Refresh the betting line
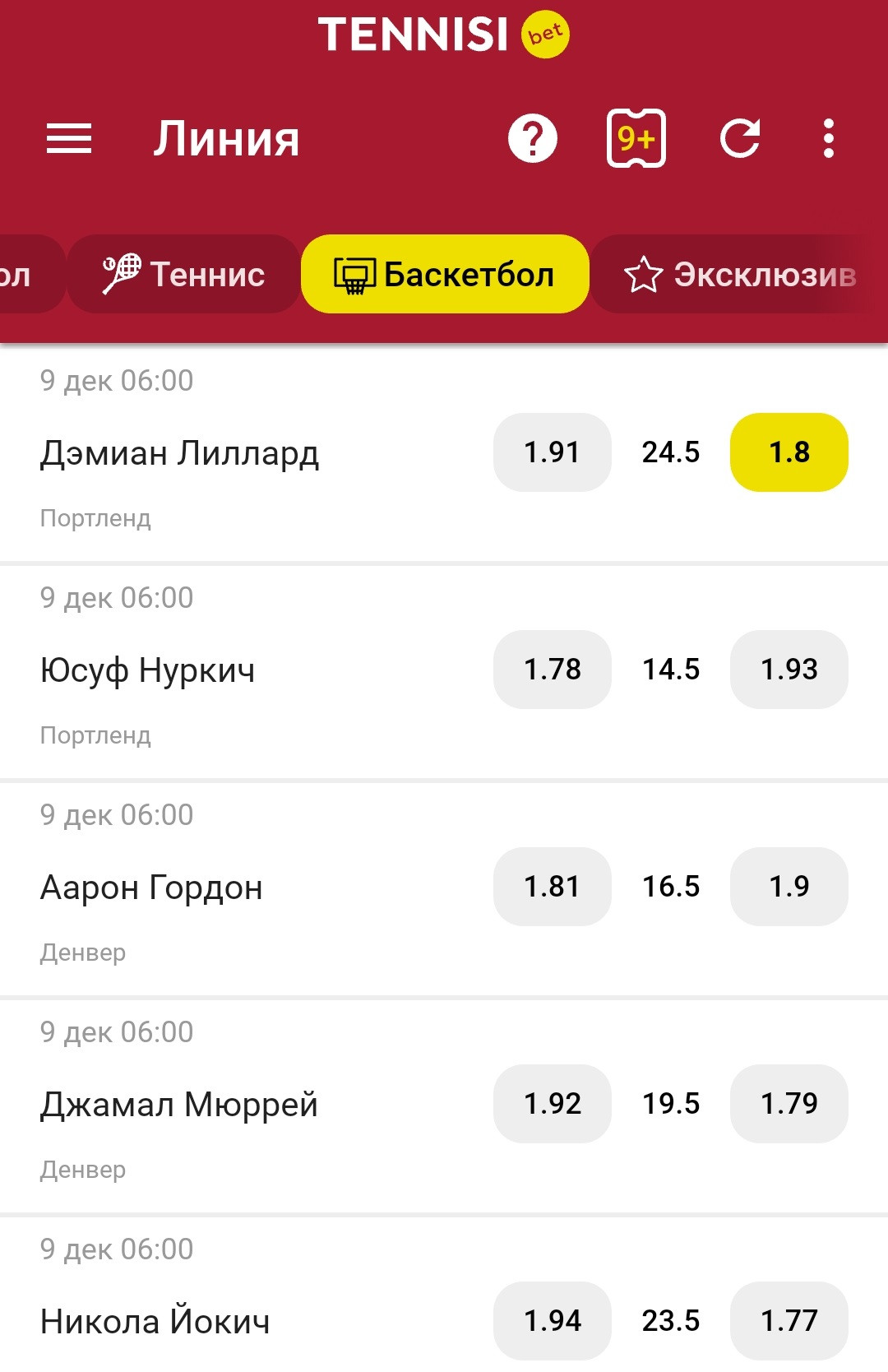 740,138
